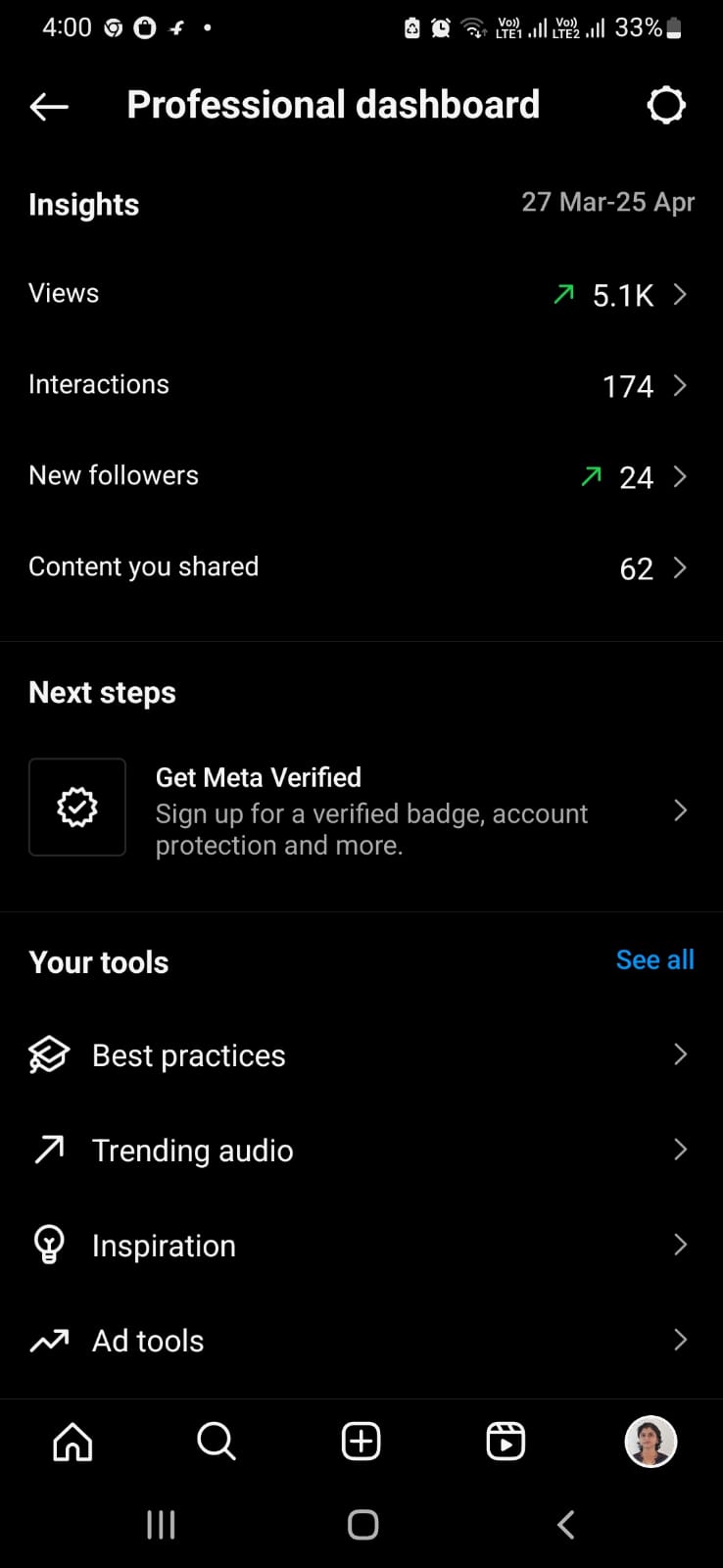This screenshot has width=723, height=1568.
Task: Tap the system recent apps button
Action: [161, 1525]
